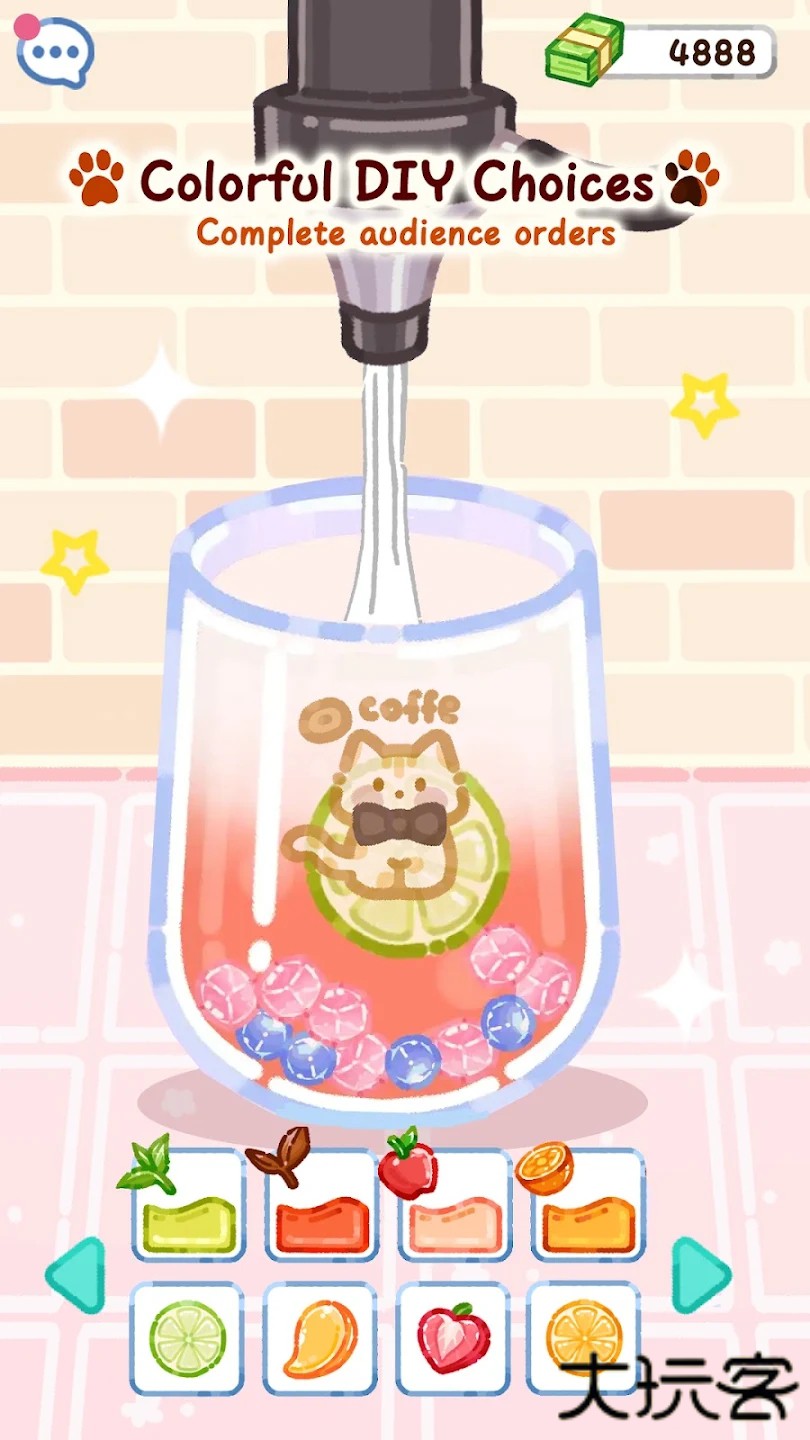Add the strawberry topping
This screenshot has width=810, height=1440.
tap(453, 1338)
